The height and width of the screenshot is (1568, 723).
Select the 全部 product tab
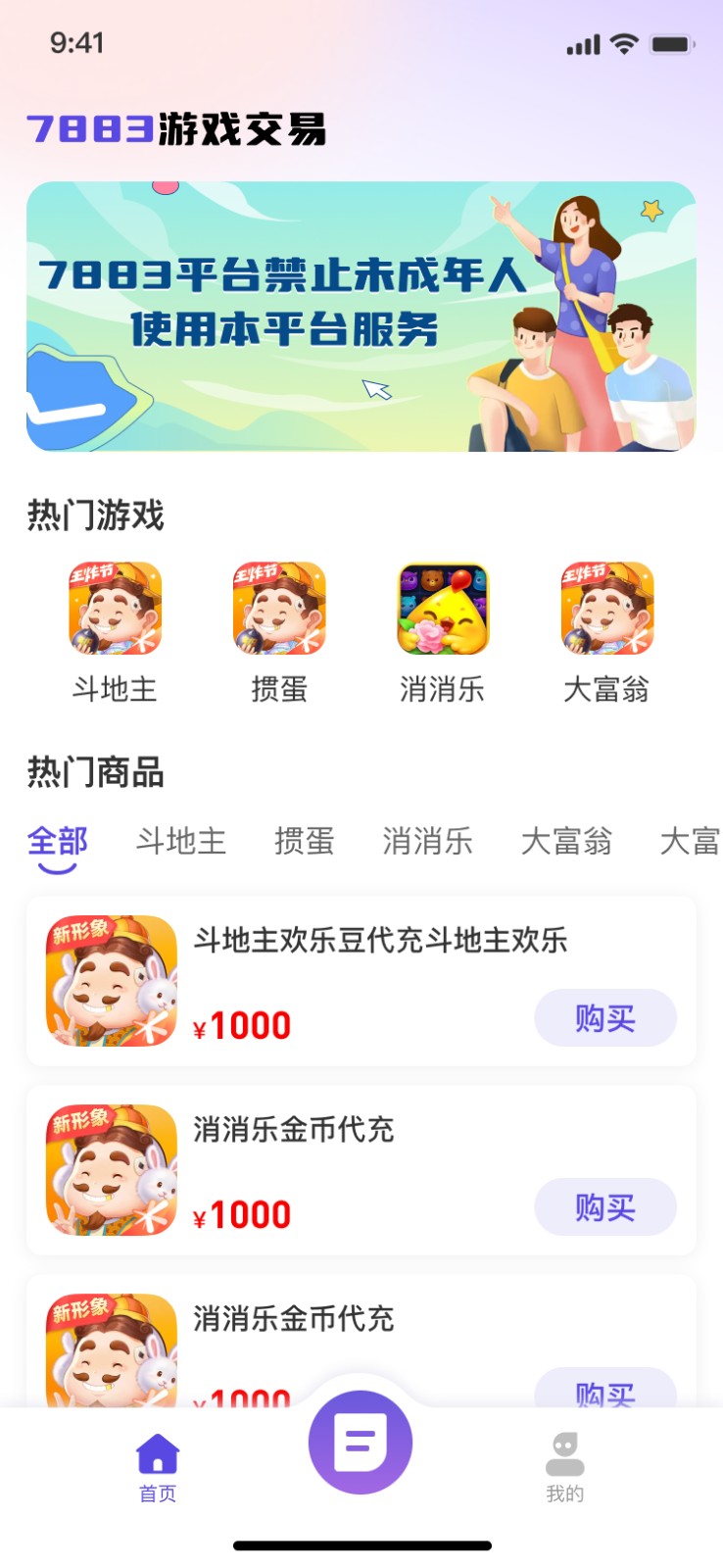(x=58, y=842)
